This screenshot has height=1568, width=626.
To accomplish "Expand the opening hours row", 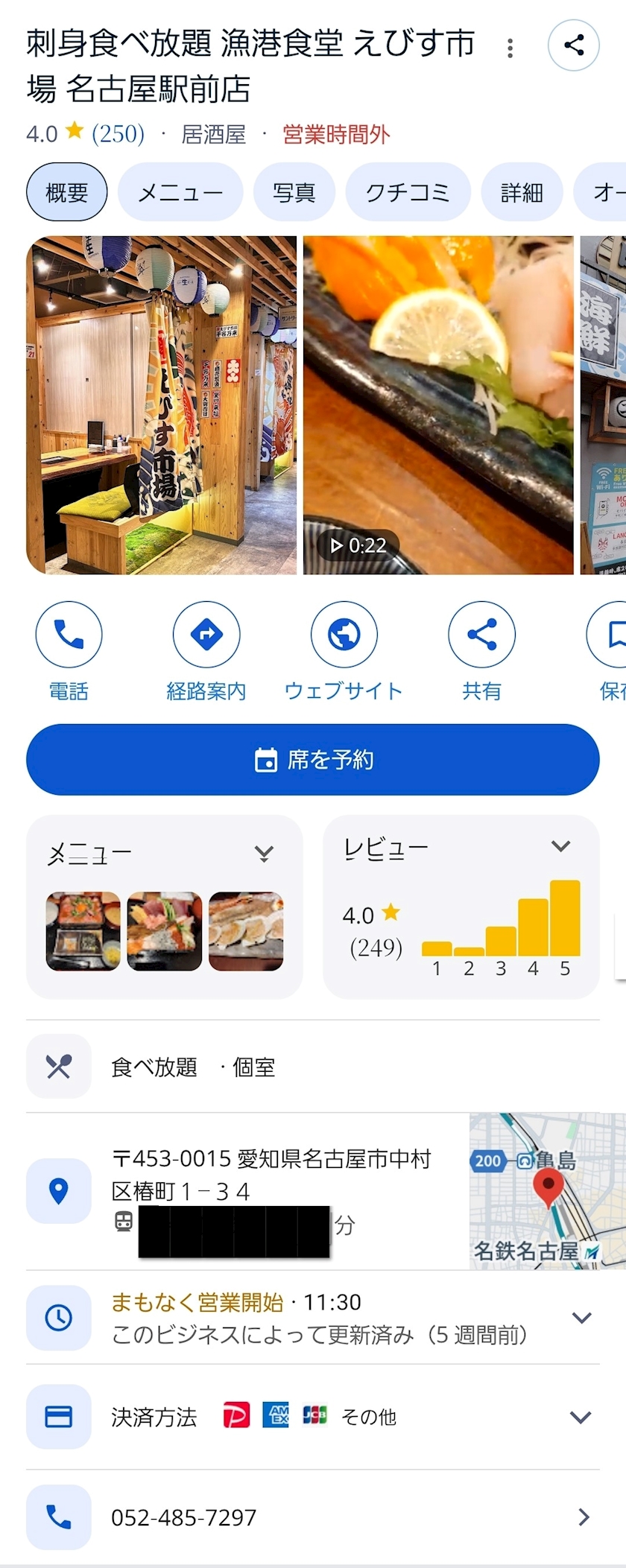I will click(x=313, y=1318).
